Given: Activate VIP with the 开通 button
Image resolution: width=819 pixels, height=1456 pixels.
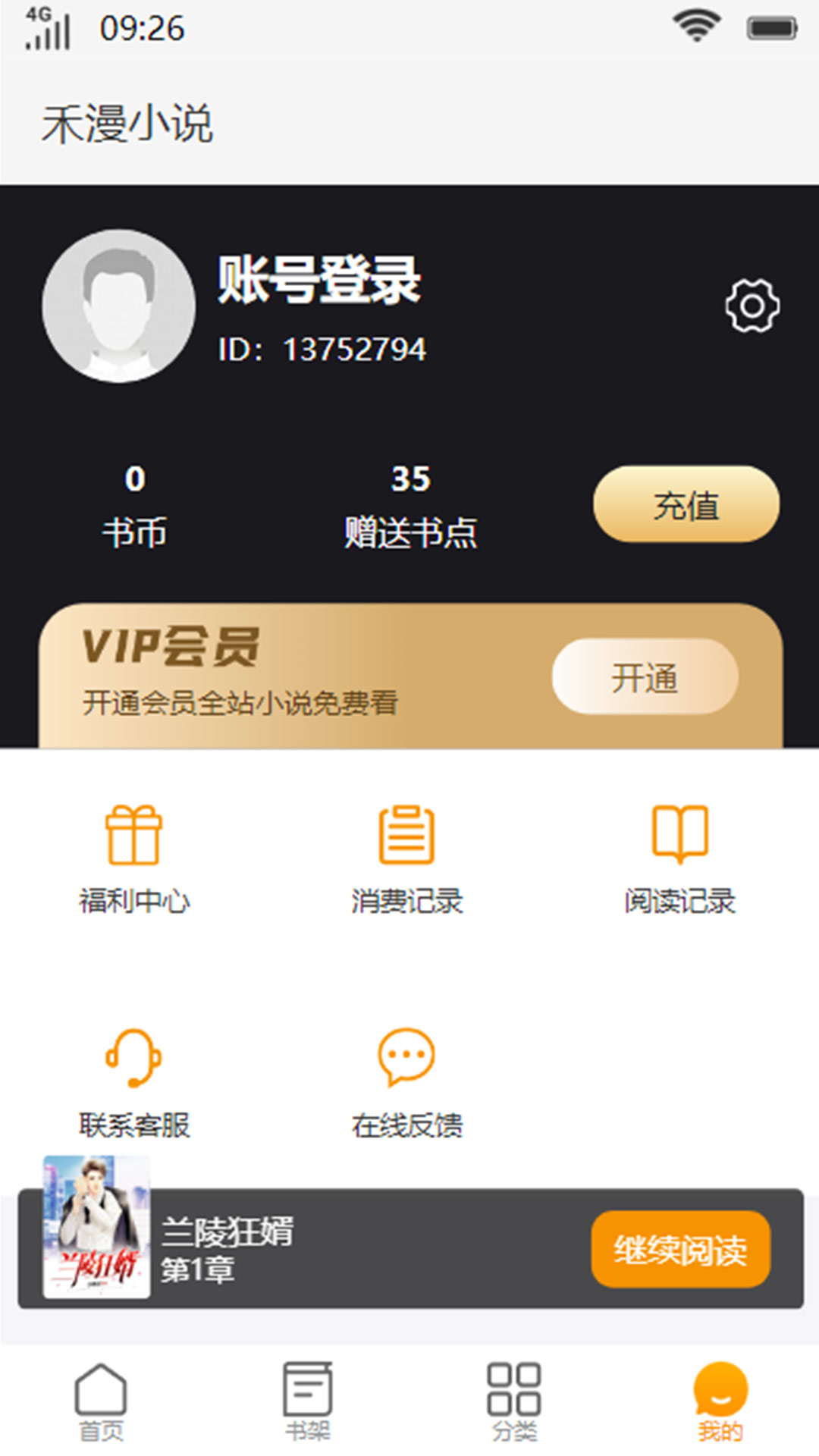Looking at the screenshot, I should click(x=645, y=676).
